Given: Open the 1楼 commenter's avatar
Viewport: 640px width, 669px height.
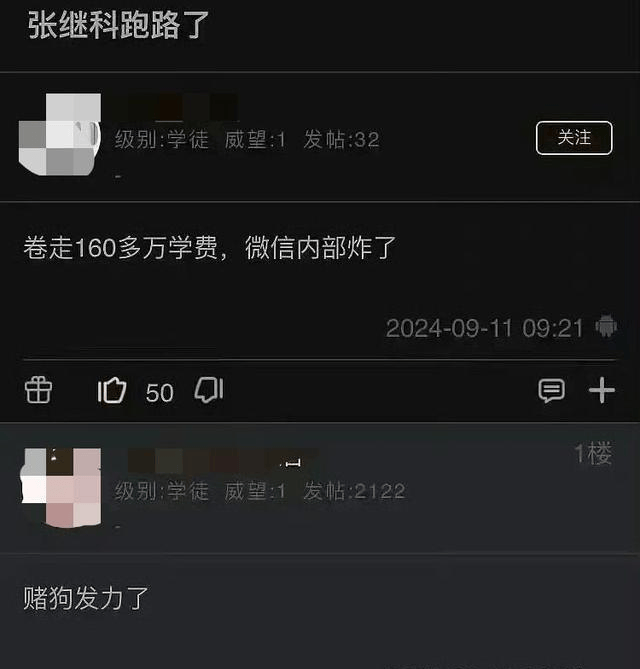Looking at the screenshot, I should (x=60, y=488).
